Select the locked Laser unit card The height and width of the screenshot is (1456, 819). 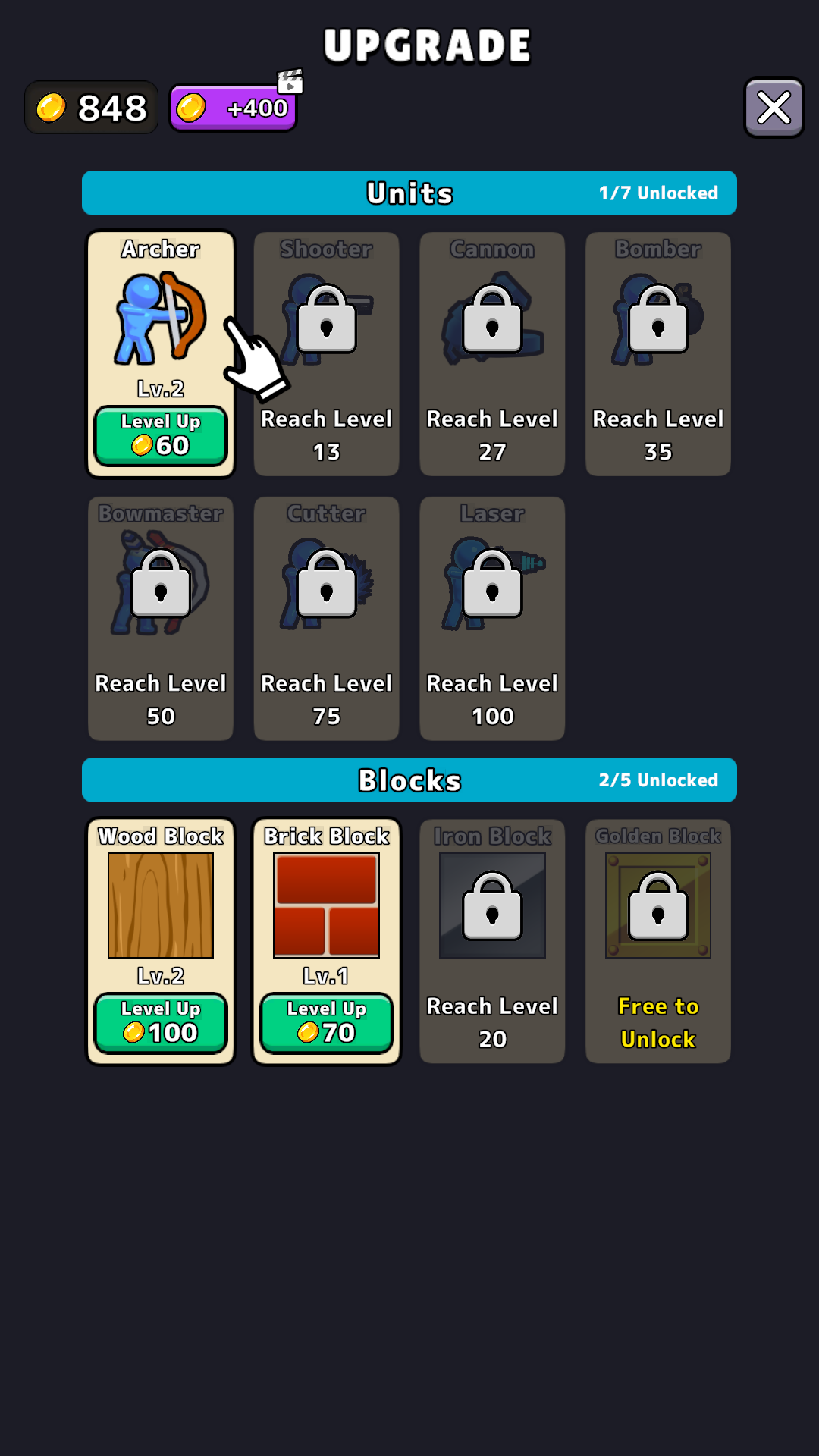click(x=492, y=619)
